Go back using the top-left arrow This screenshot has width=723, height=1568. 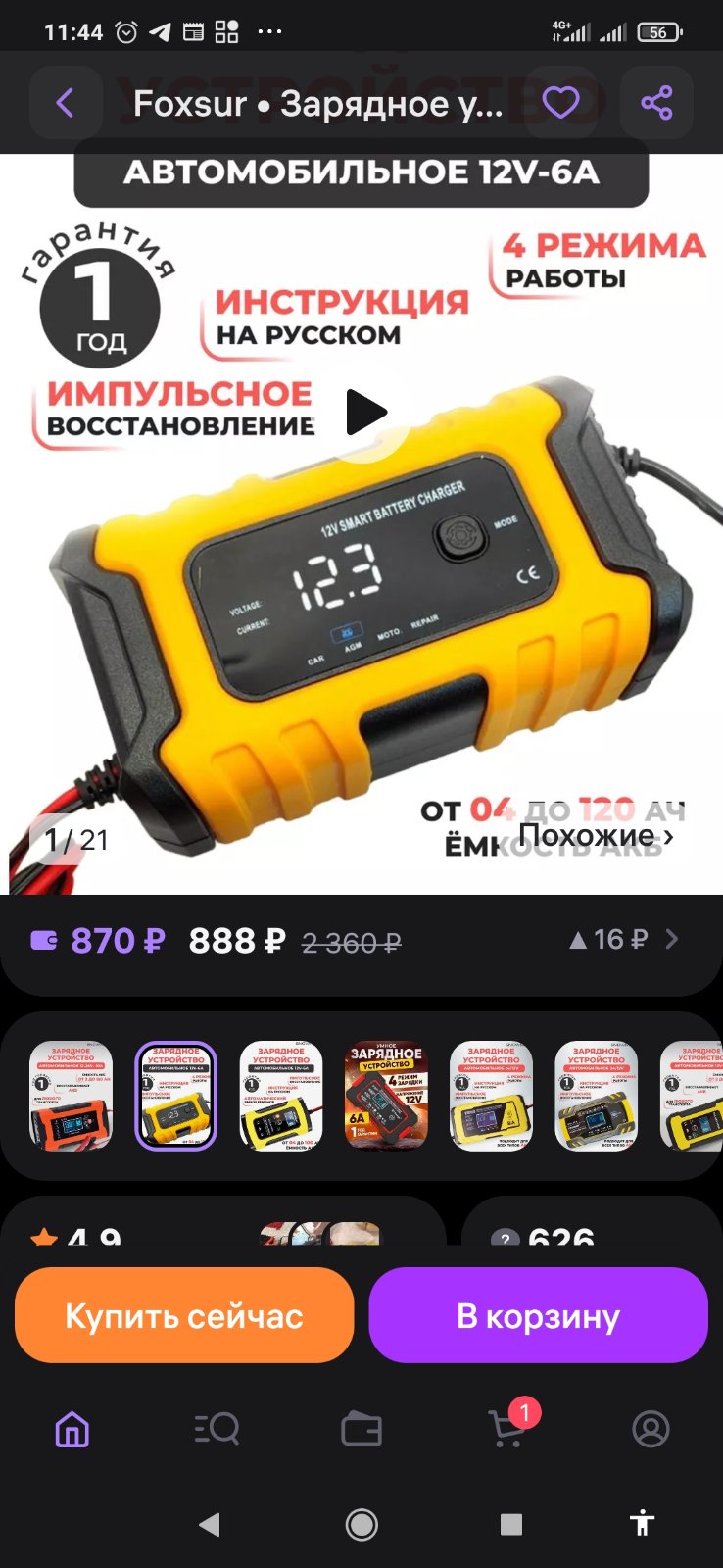pyautogui.click(x=66, y=102)
